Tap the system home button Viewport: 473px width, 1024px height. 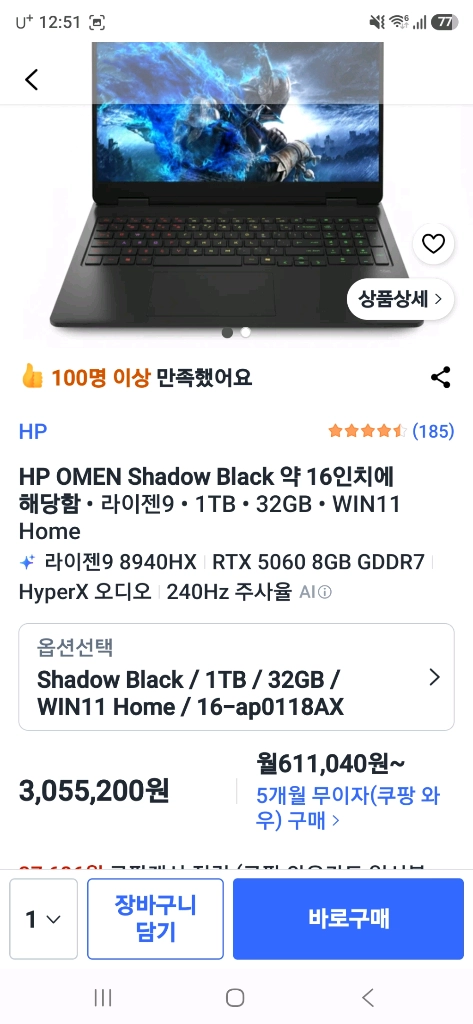235,997
